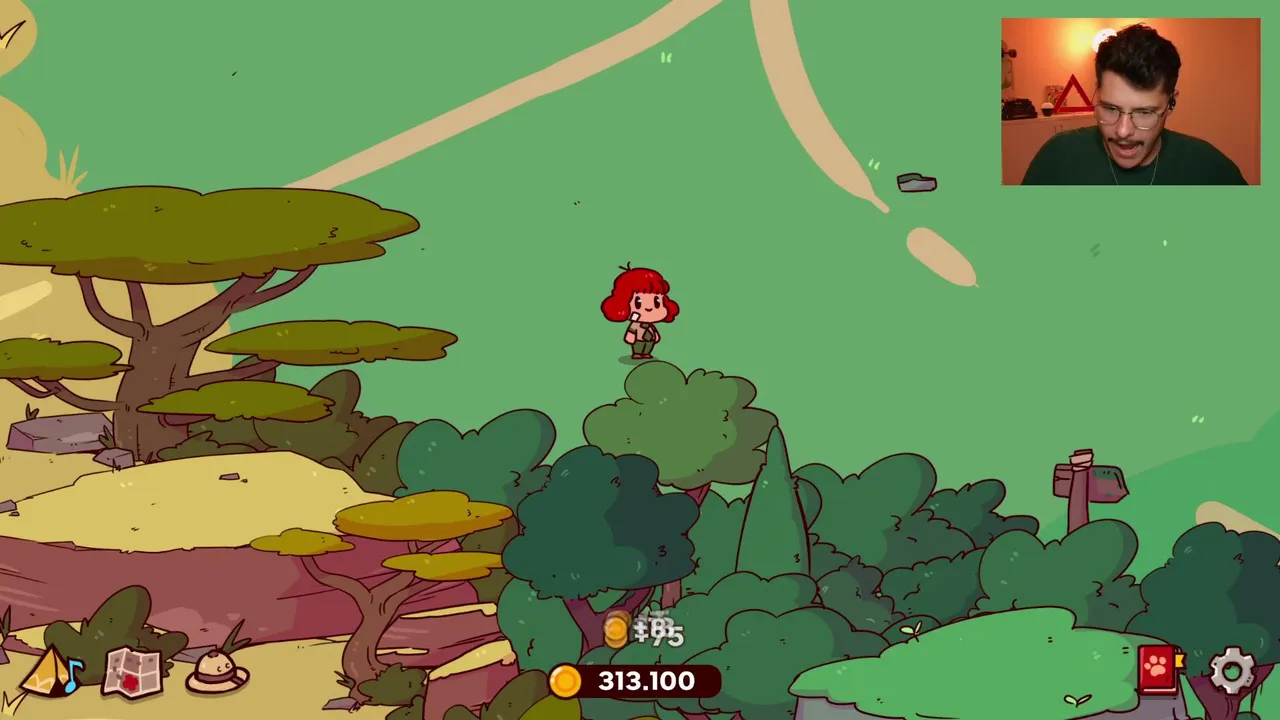Open the folded map
This screenshot has height=720, width=1280.
pos(133,673)
